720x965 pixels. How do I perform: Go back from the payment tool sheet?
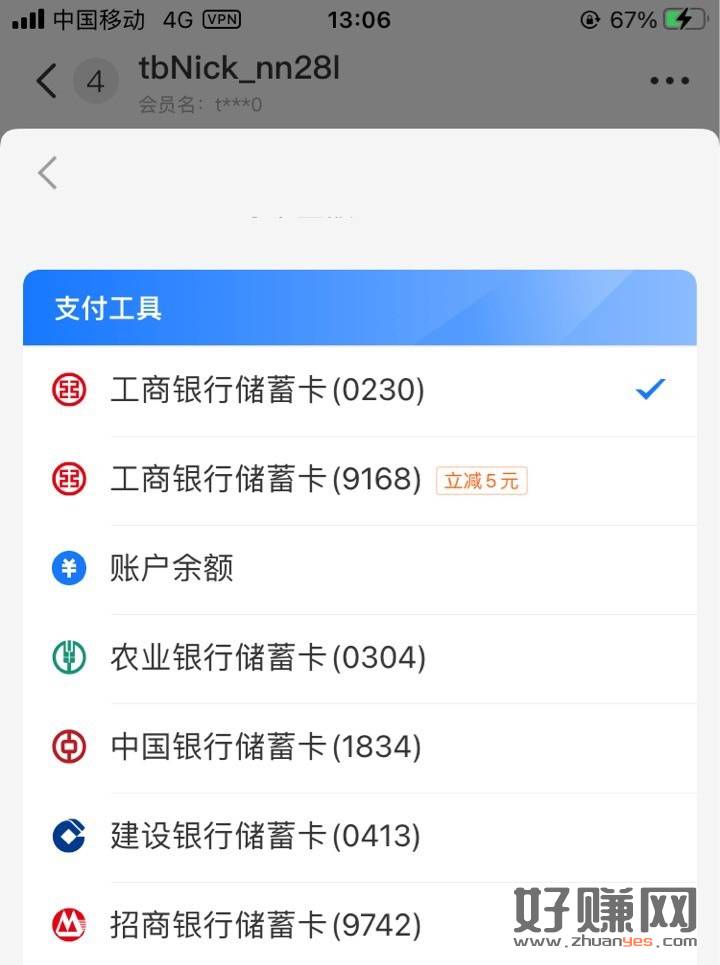point(47,173)
